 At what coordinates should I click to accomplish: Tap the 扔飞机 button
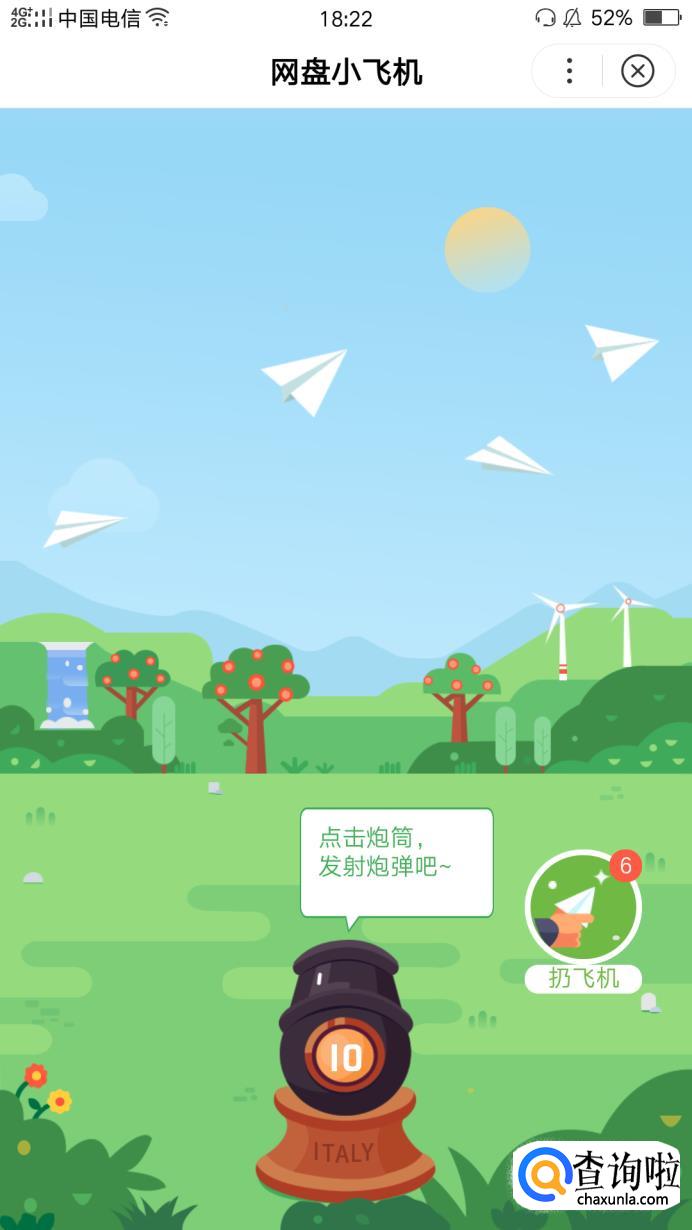tap(583, 918)
